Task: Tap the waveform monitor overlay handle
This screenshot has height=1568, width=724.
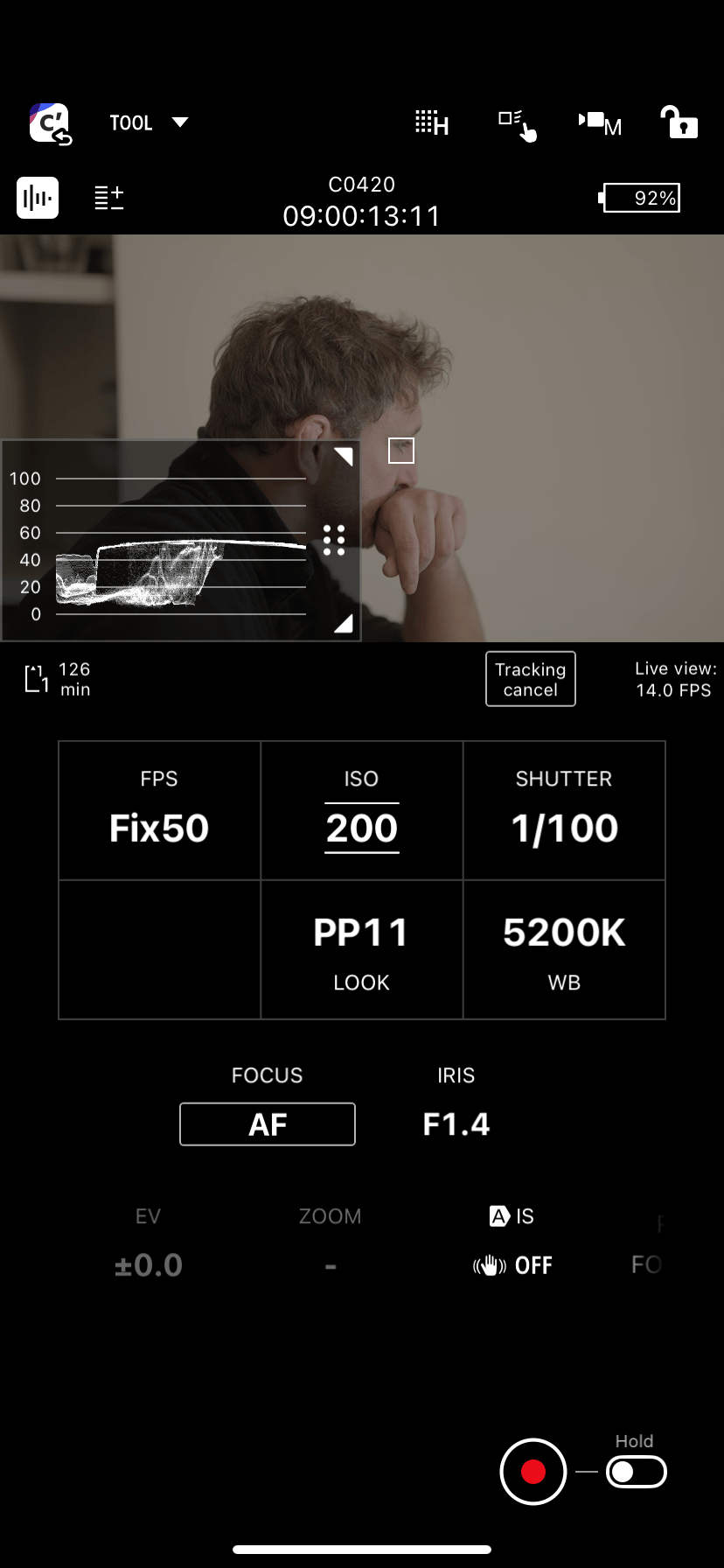Action: coord(334,540)
